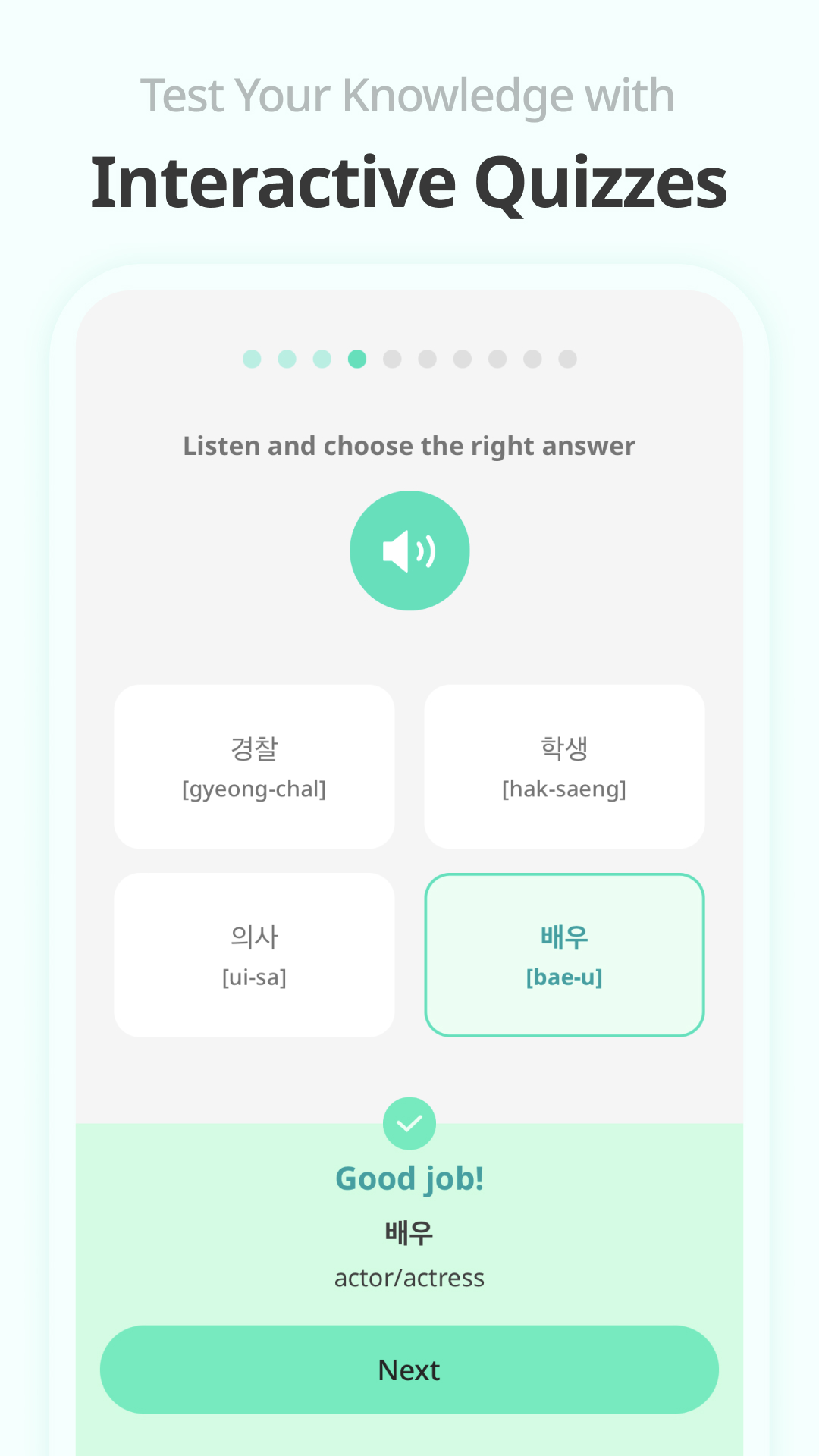Screen dimensions: 819x1456
Task: Click the Next button
Action: [409, 1370]
